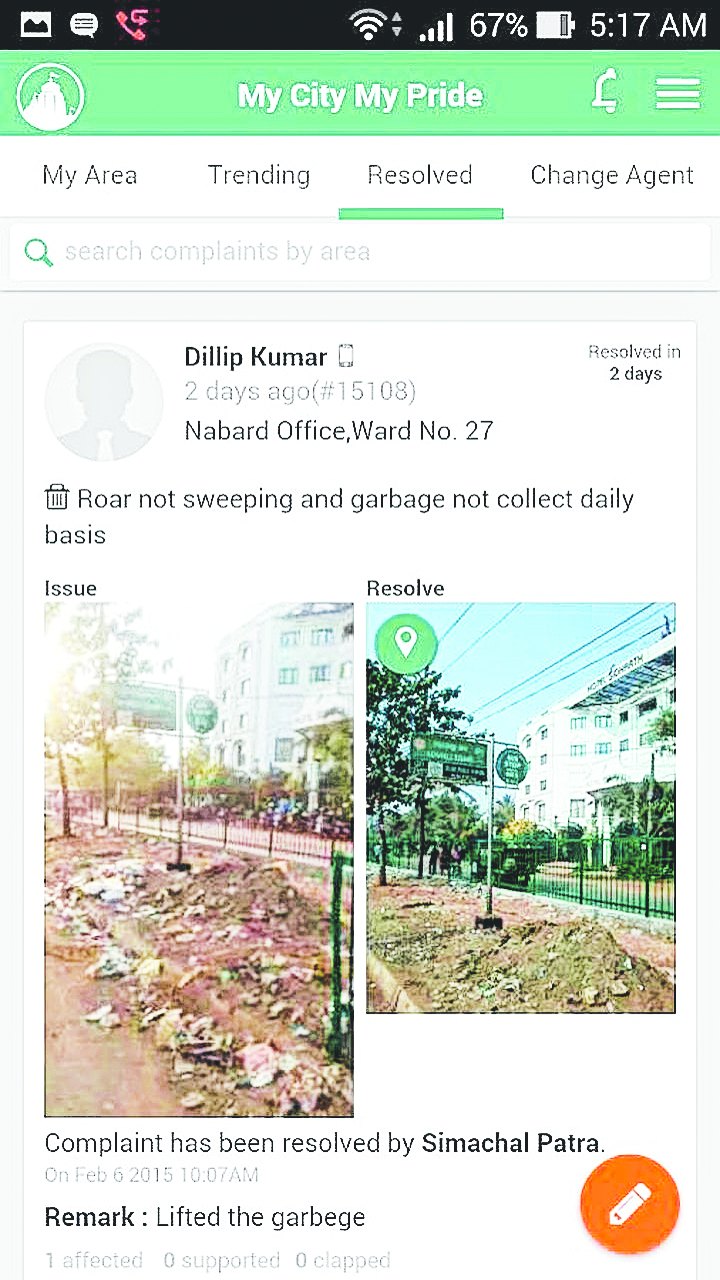Open the Change Agent tab
This screenshot has height=1280, width=720.
612,176
